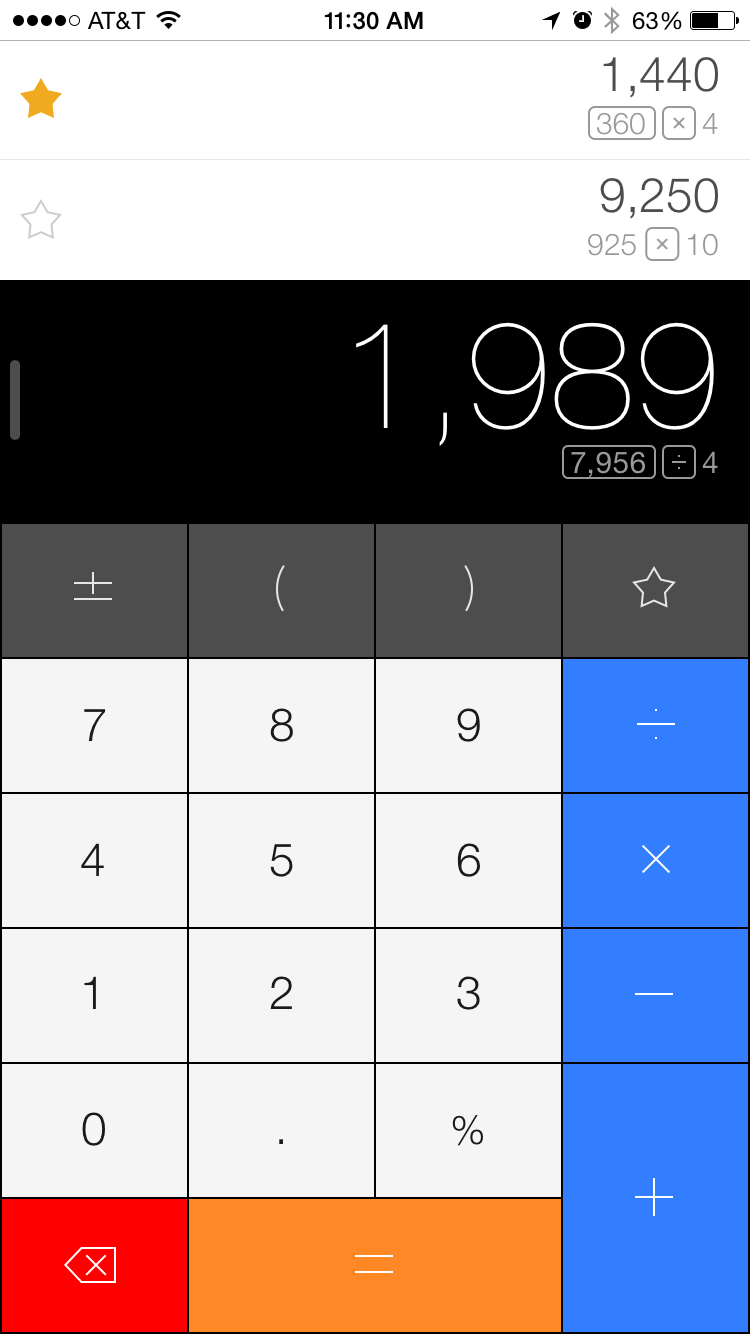Insert a closing parenthesis

(468, 590)
